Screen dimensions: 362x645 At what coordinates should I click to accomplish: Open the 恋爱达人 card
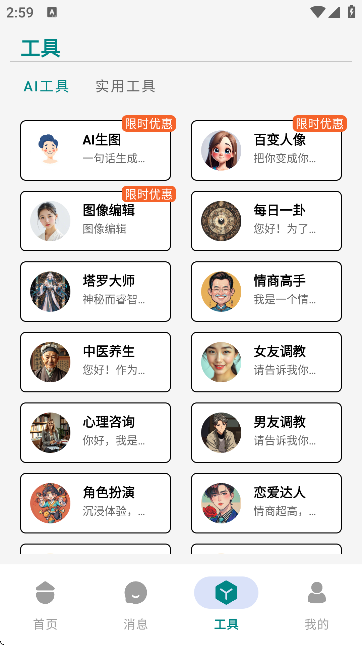pos(266,503)
